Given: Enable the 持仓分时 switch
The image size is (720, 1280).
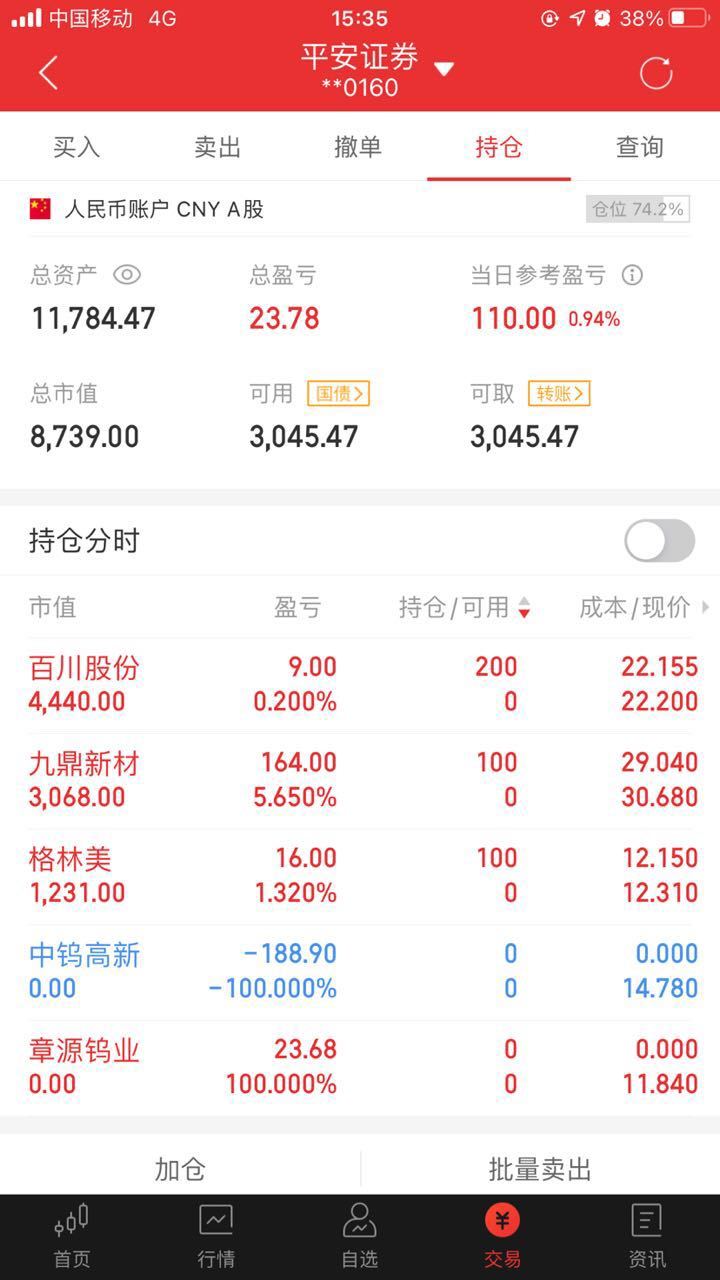Looking at the screenshot, I should [660, 541].
